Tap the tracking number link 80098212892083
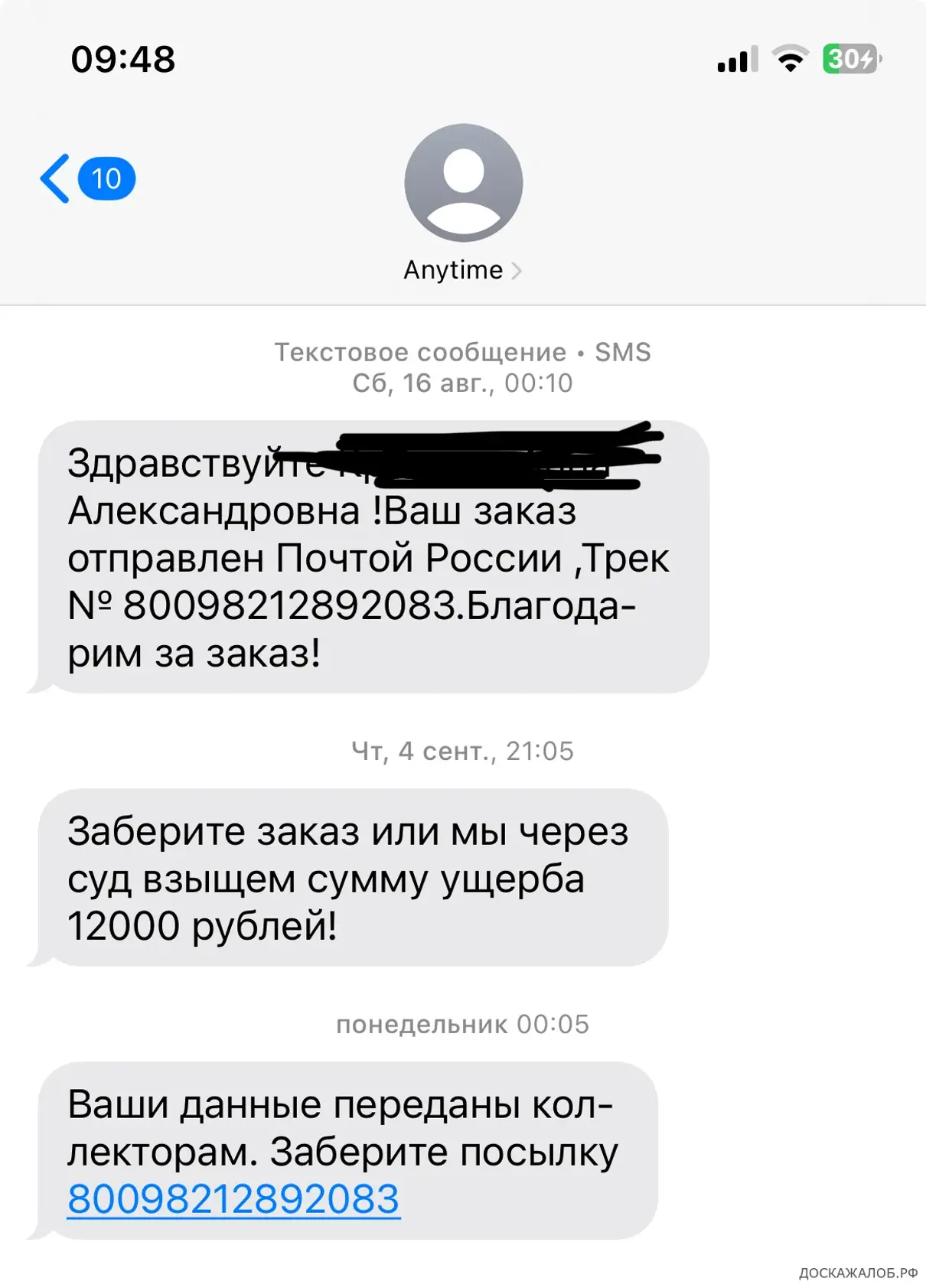This screenshot has height=1288, width=926. click(233, 1198)
